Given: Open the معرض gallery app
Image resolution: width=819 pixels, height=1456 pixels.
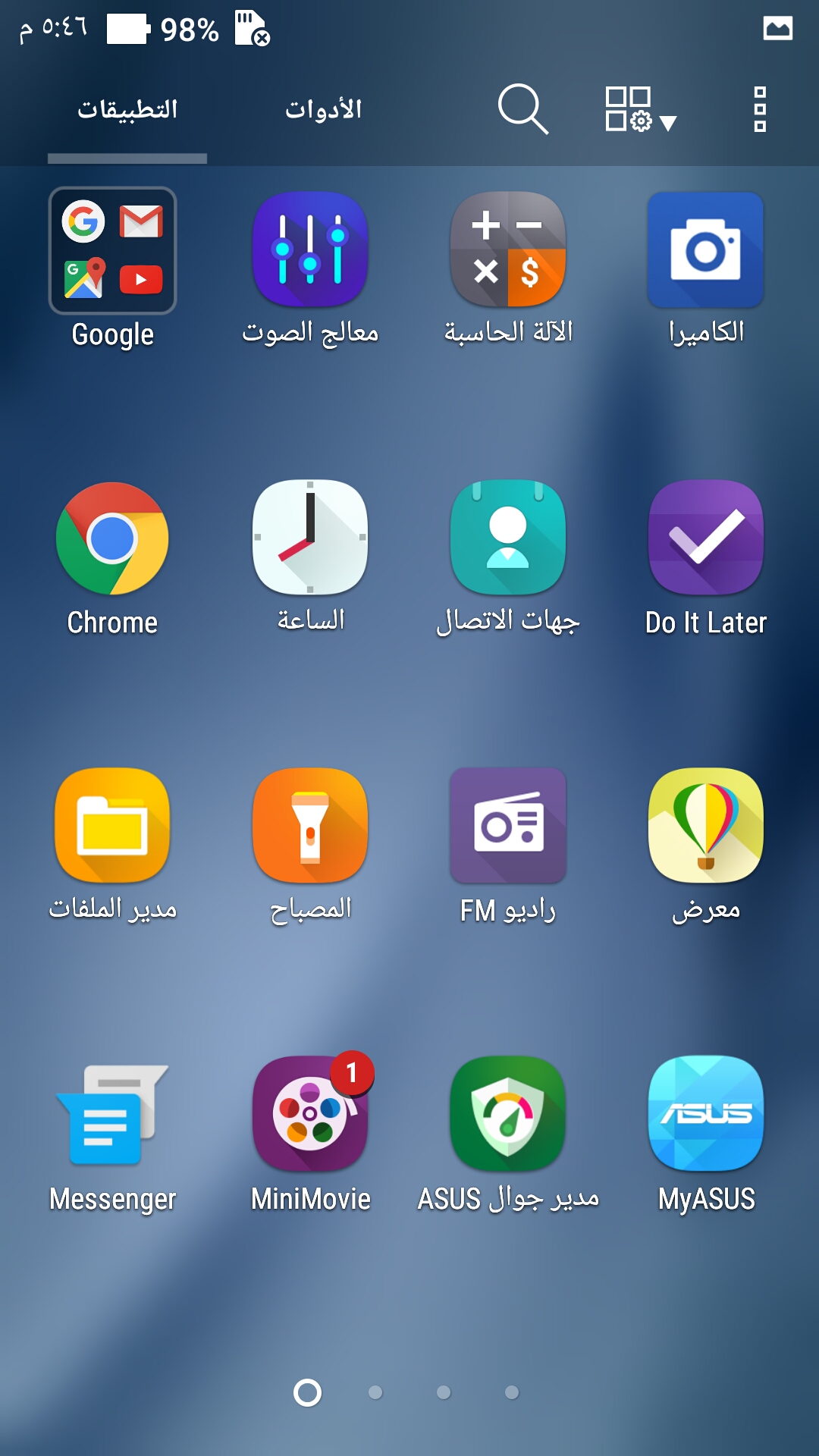Looking at the screenshot, I should point(706,826).
